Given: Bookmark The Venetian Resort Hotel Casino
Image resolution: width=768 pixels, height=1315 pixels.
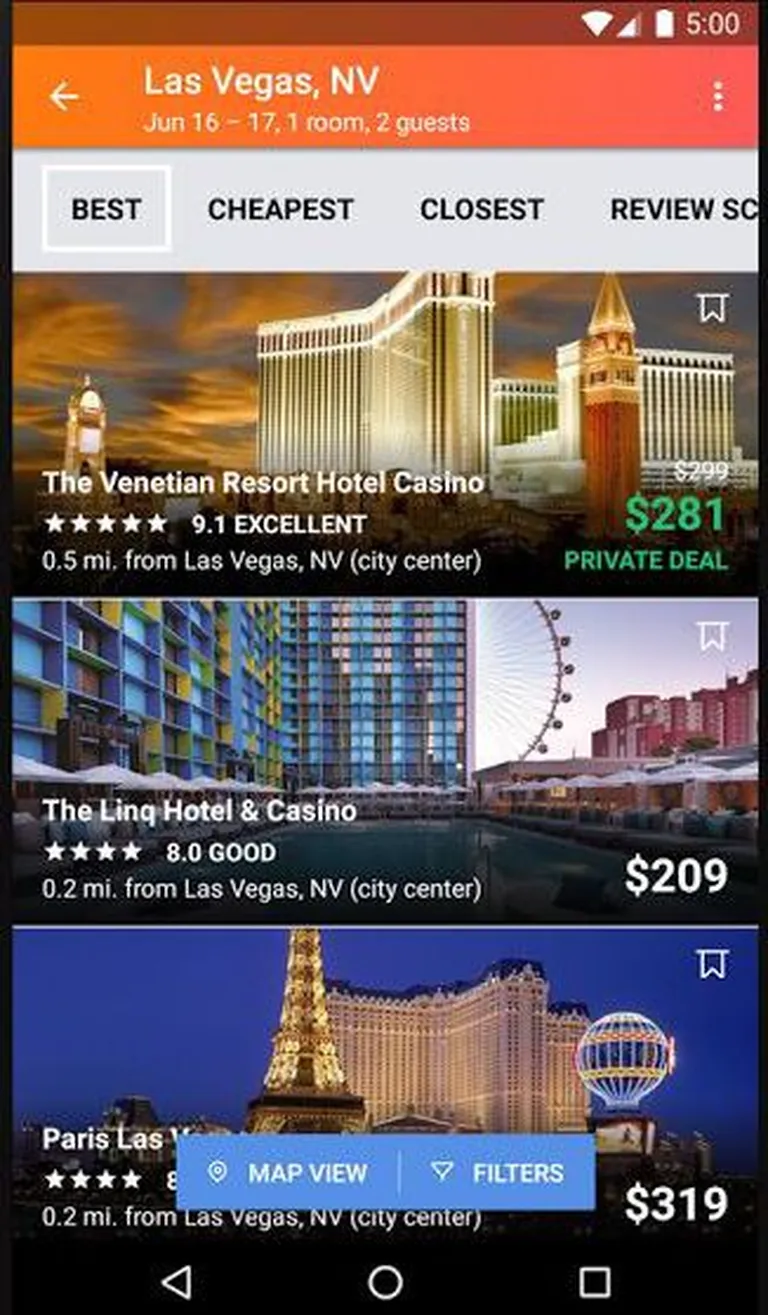Looking at the screenshot, I should [712, 308].
